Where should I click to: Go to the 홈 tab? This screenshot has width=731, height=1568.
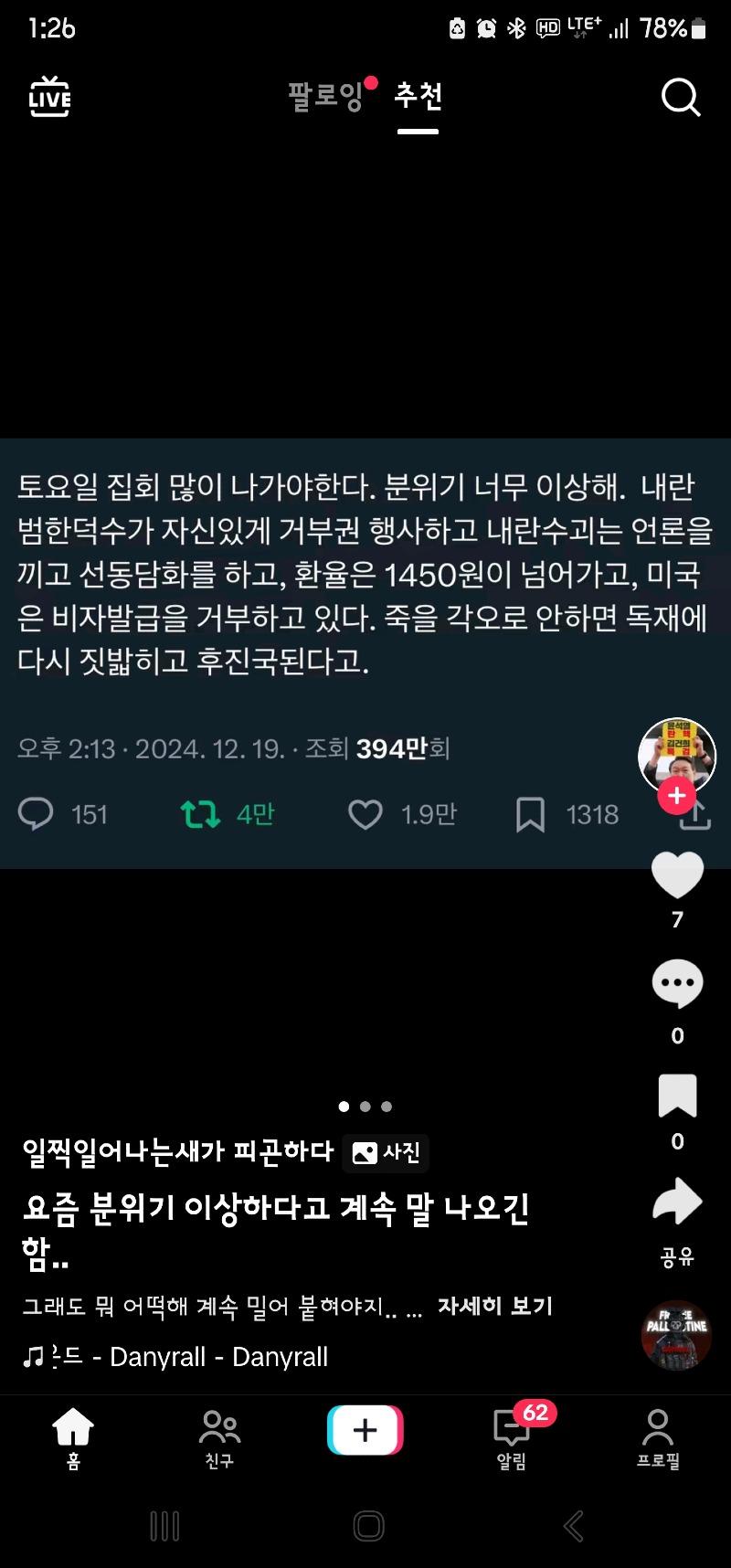coord(73,1436)
